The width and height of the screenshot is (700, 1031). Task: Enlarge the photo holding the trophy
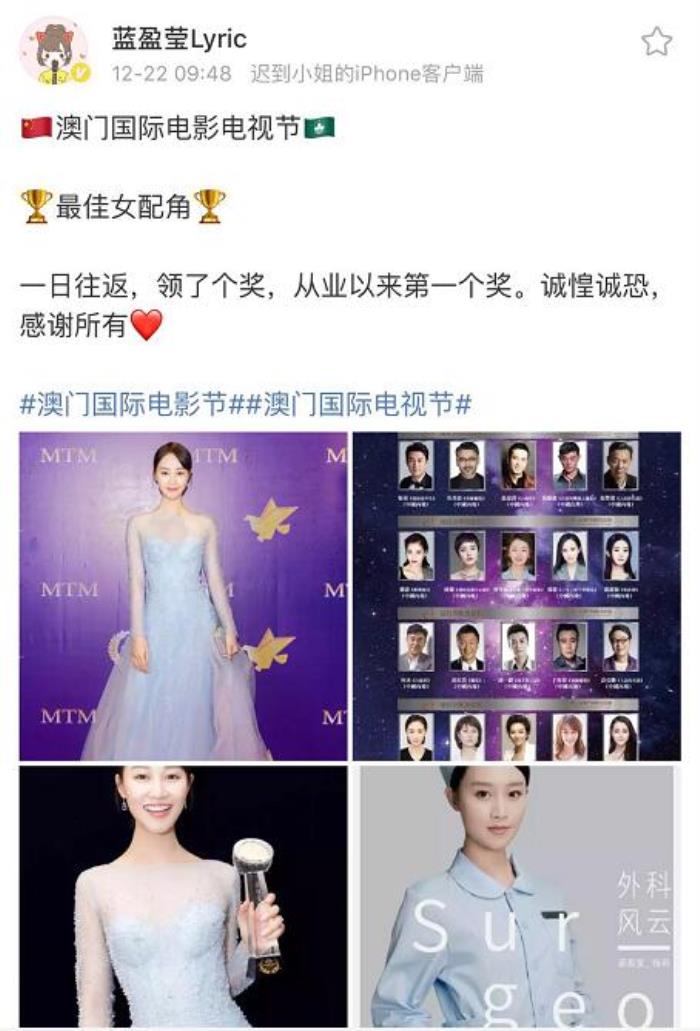click(183, 897)
